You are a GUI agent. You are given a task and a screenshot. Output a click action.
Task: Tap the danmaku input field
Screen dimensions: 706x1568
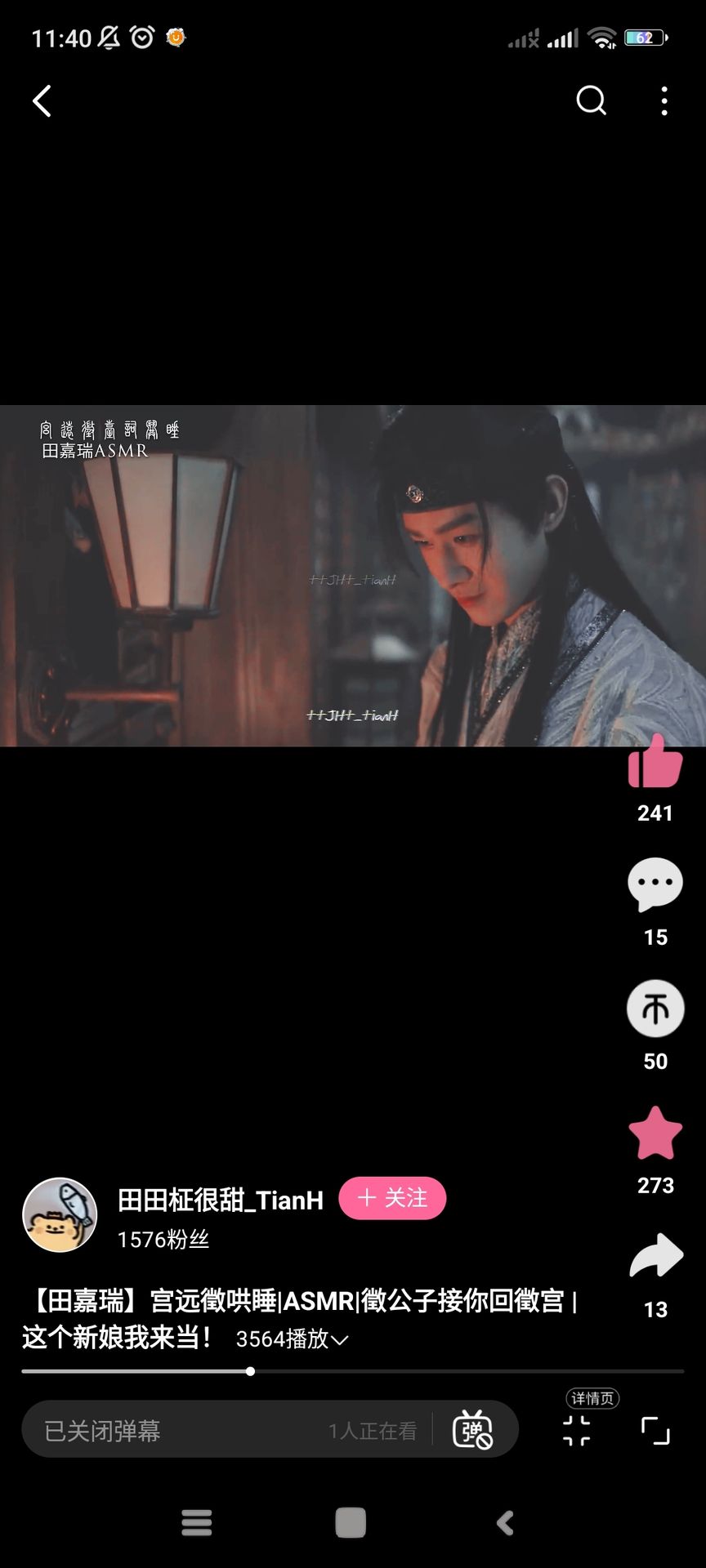tap(229, 1430)
